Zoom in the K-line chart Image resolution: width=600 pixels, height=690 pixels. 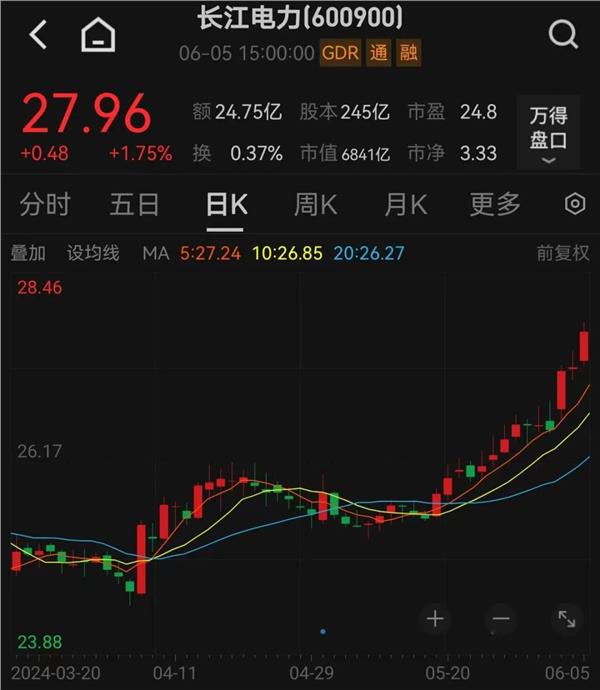pyautogui.click(x=435, y=619)
